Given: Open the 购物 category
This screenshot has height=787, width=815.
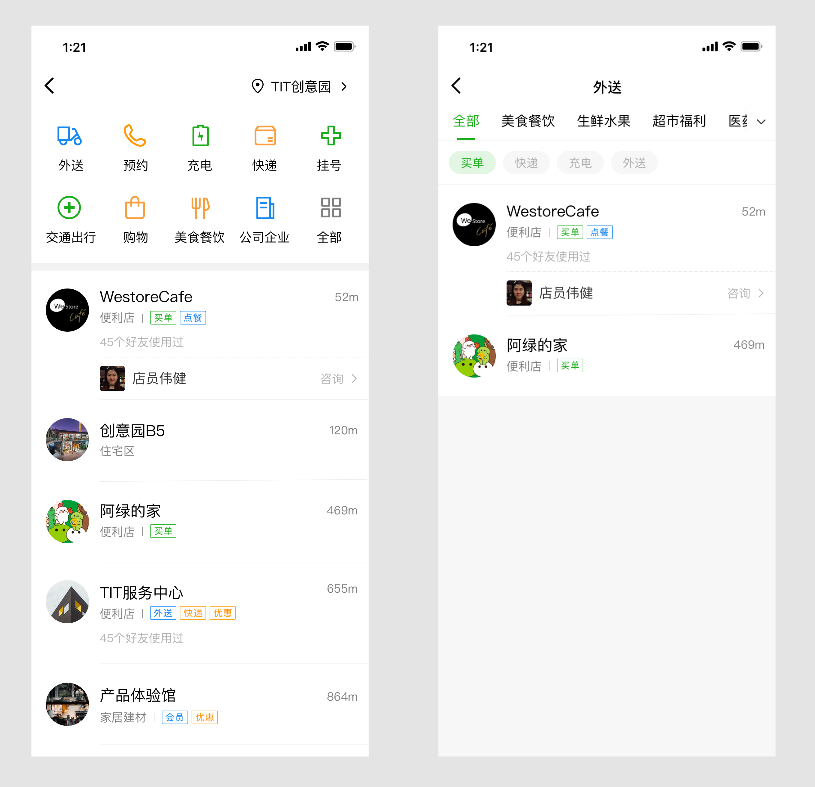Looking at the screenshot, I should coord(135,220).
